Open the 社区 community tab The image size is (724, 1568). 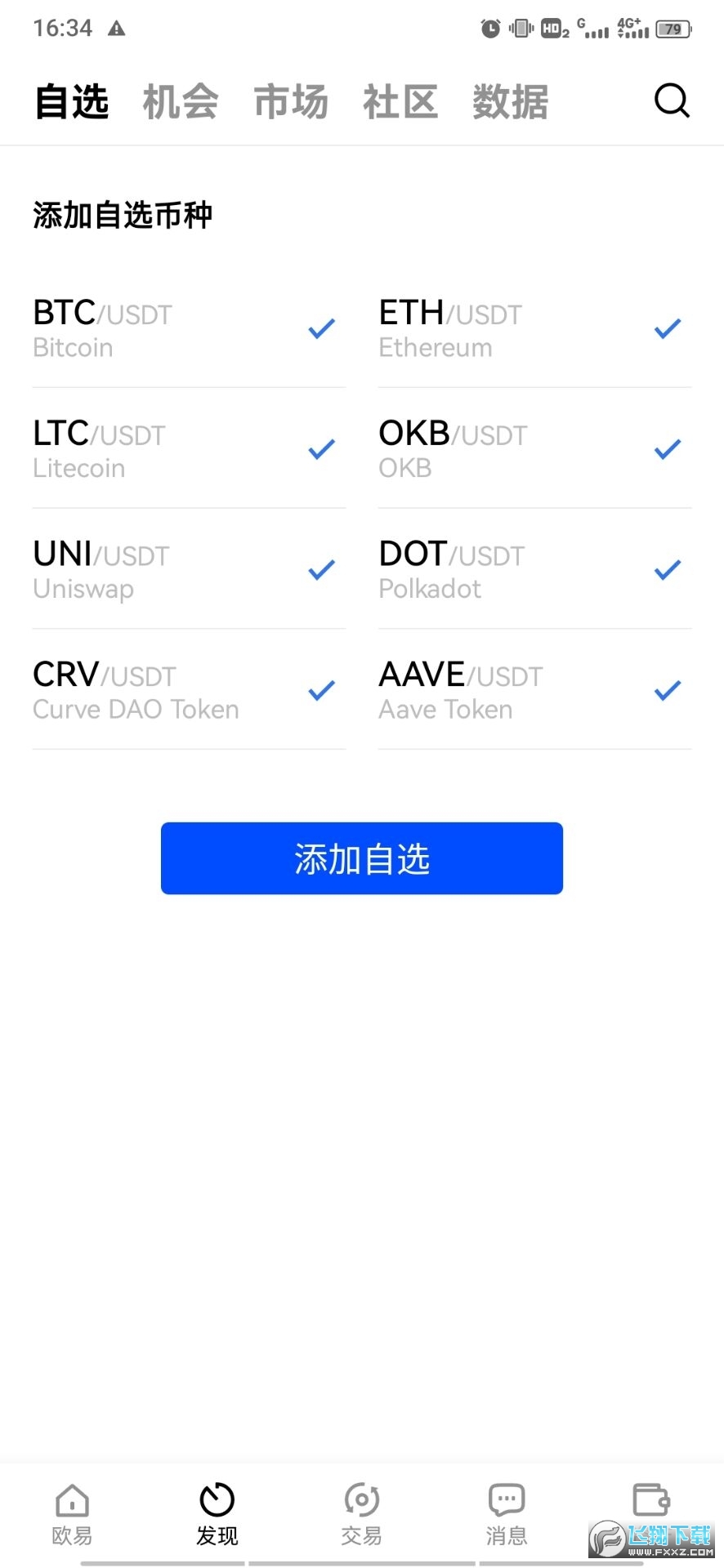point(400,101)
